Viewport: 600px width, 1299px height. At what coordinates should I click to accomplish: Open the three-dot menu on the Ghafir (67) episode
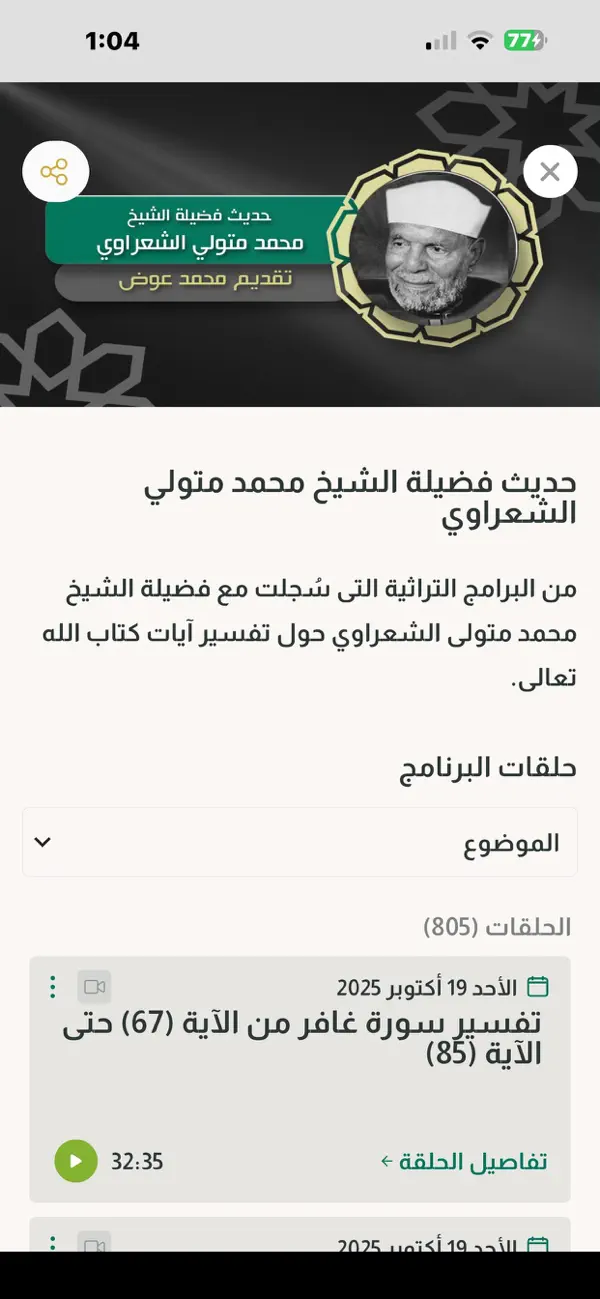(x=53, y=988)
